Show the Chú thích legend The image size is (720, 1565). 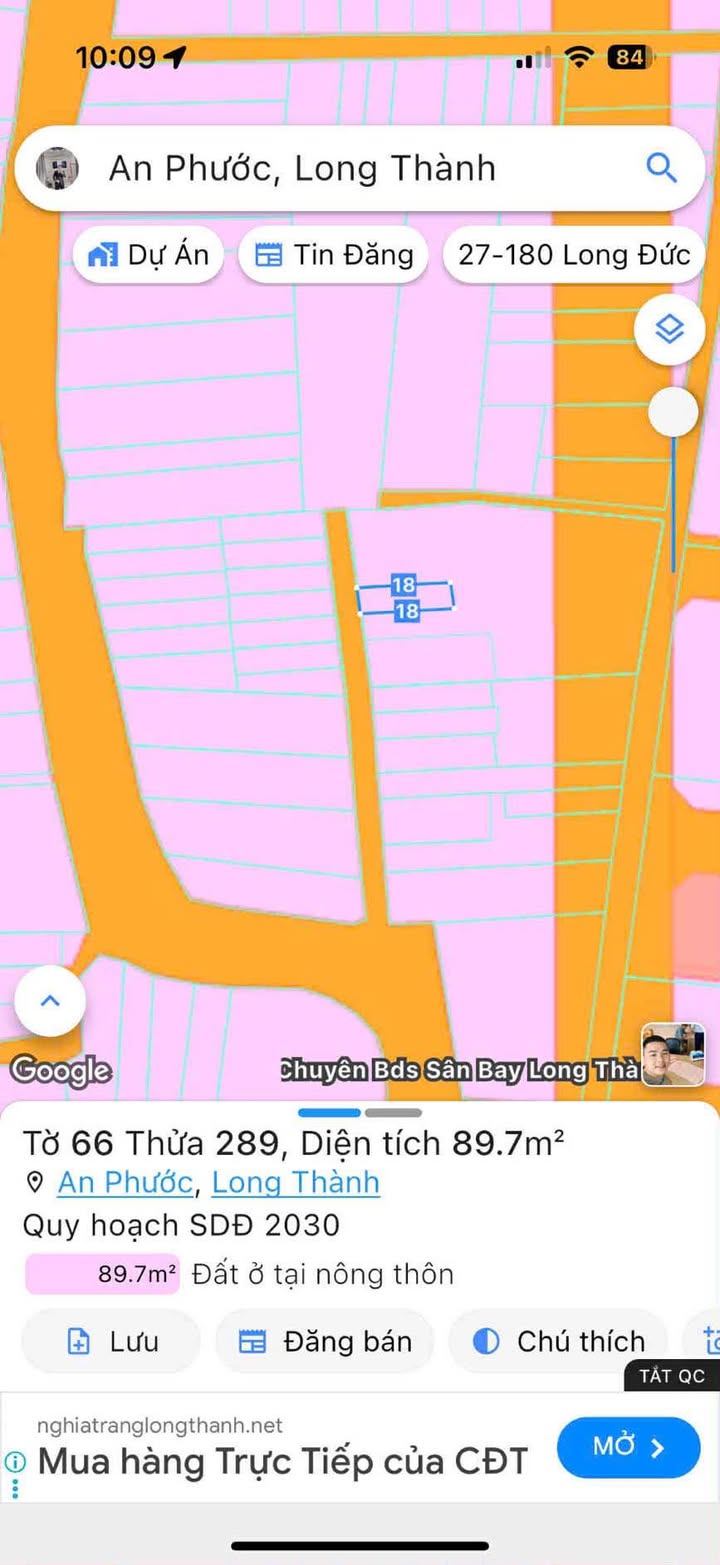coord(558,1341)
